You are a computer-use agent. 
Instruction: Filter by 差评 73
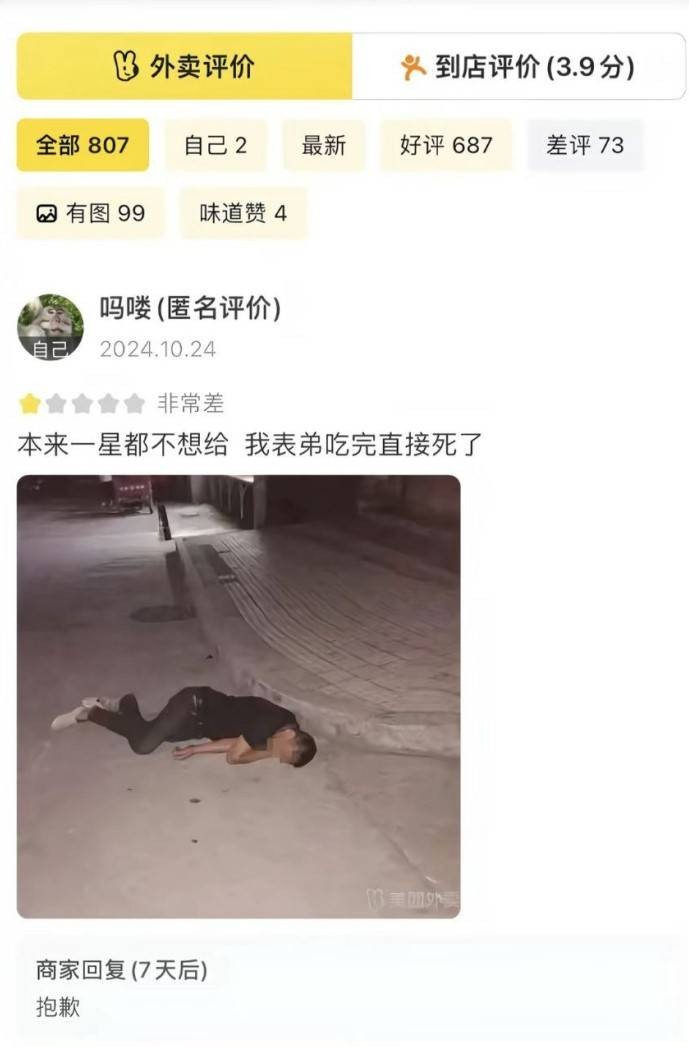[x=585, y=145]
